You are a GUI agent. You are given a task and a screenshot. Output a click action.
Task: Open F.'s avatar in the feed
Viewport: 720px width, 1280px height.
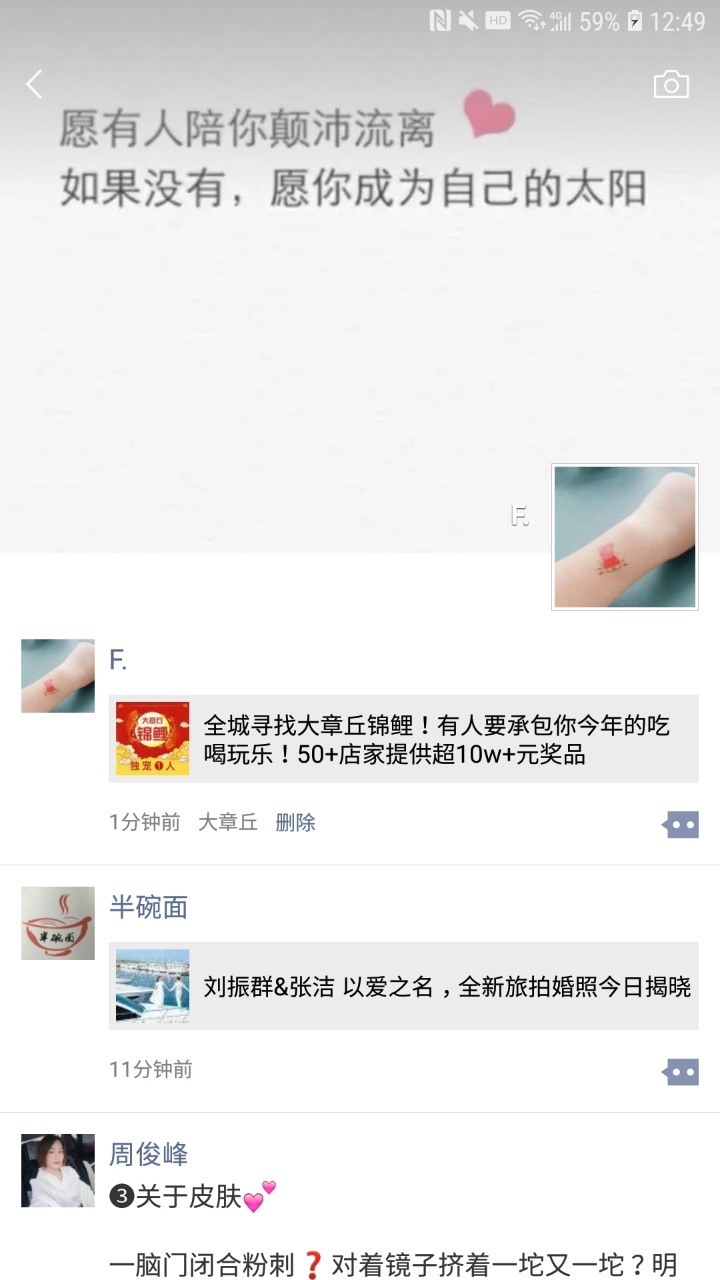tap(58, 676)
